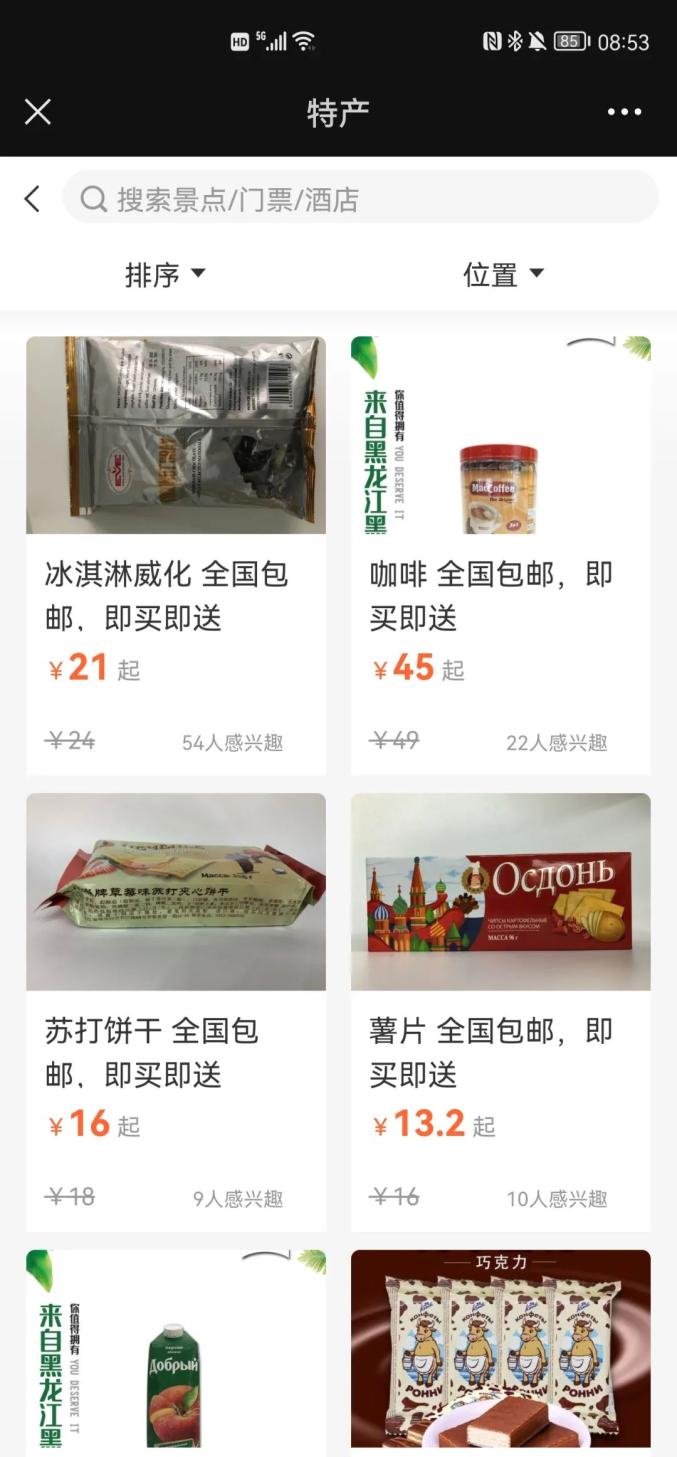
Task: Close the 特产 page
Action: coord(38,112)
